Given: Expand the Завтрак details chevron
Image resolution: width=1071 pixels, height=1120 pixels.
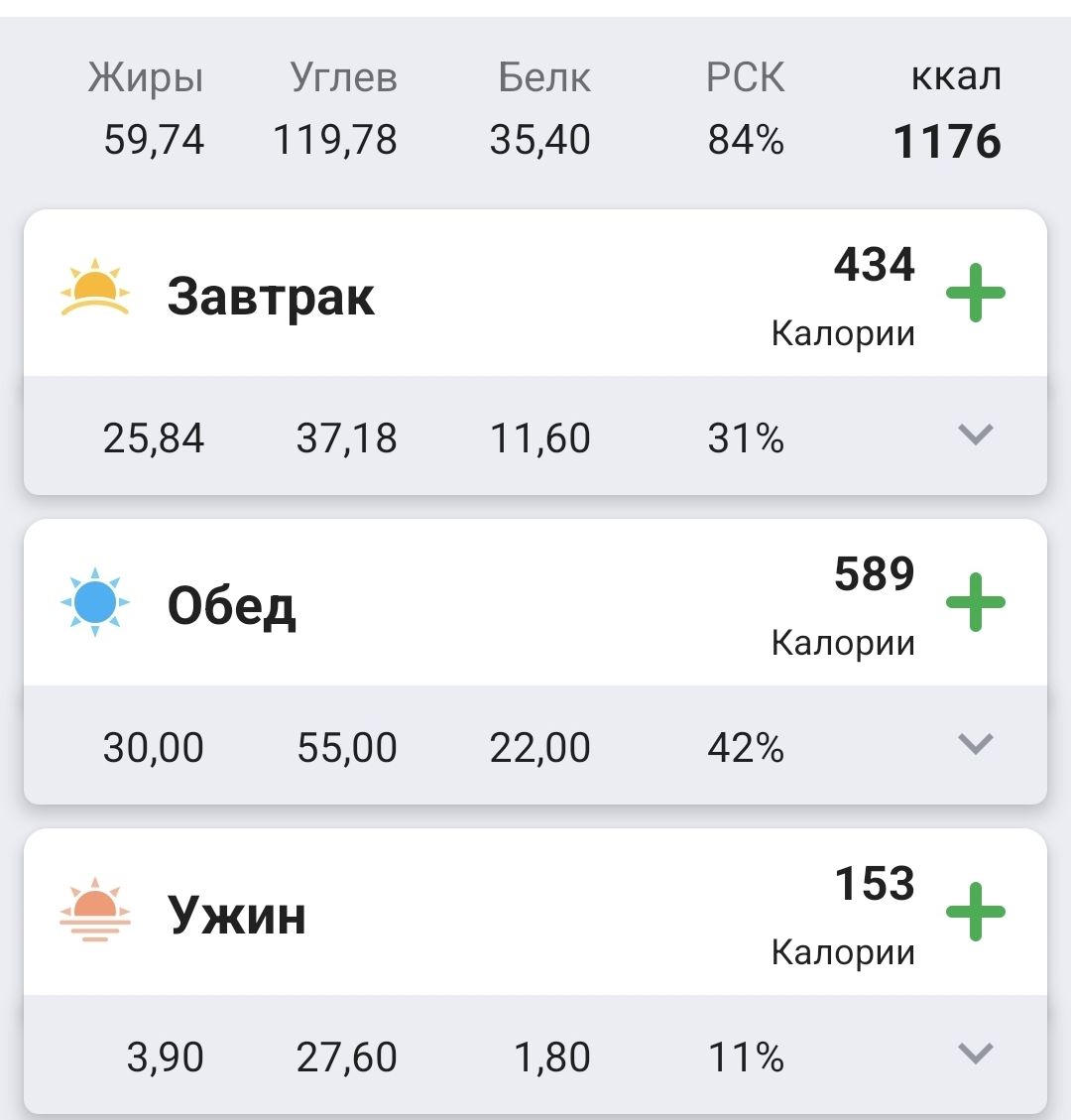Looking at the screenshot, I should click(x=976, y=435).
